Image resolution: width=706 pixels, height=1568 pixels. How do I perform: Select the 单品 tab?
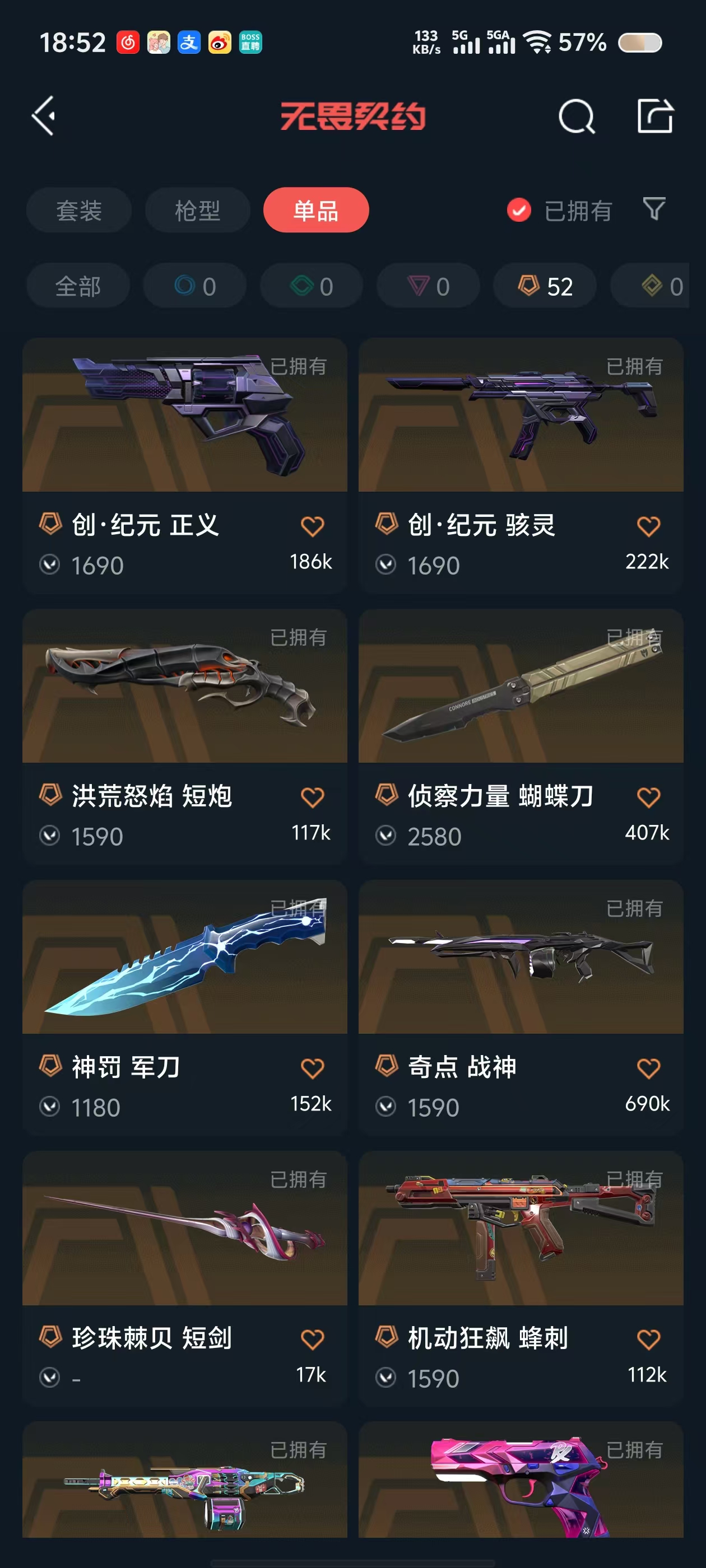click(315, 211)
